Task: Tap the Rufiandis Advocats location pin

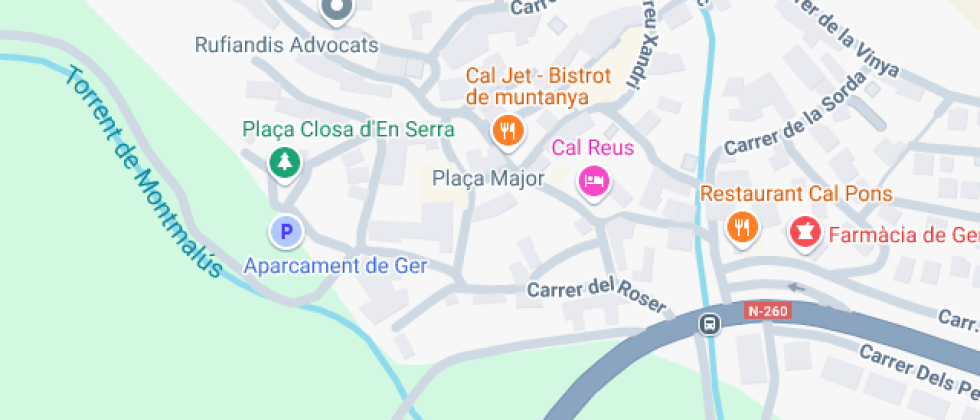Action: [337, 10]
